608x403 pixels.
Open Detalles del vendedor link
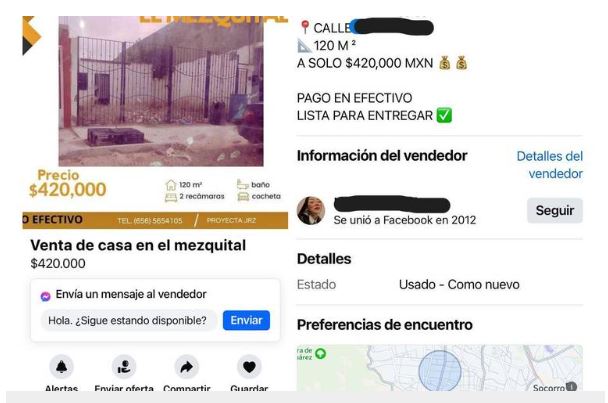point(549,165)
